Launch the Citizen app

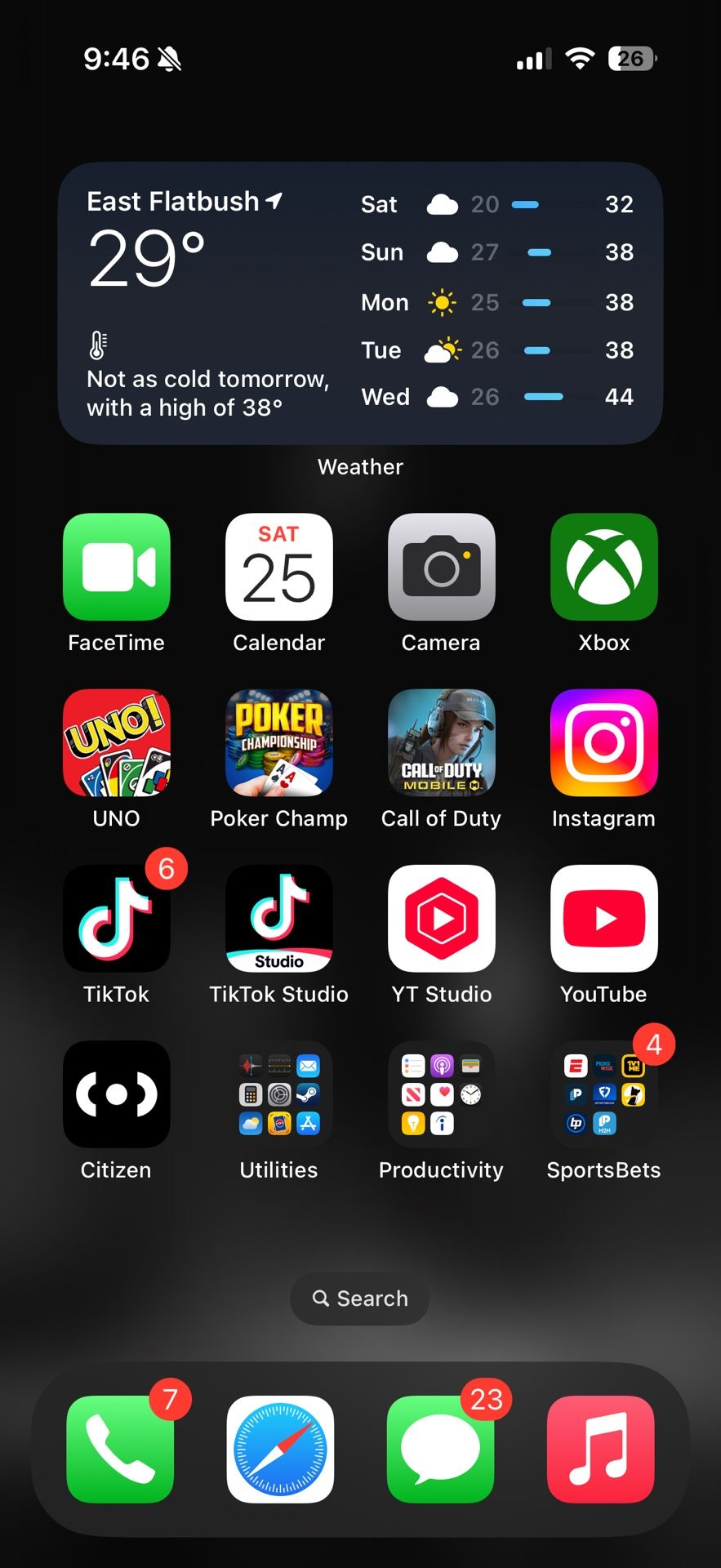point(117,1094)
